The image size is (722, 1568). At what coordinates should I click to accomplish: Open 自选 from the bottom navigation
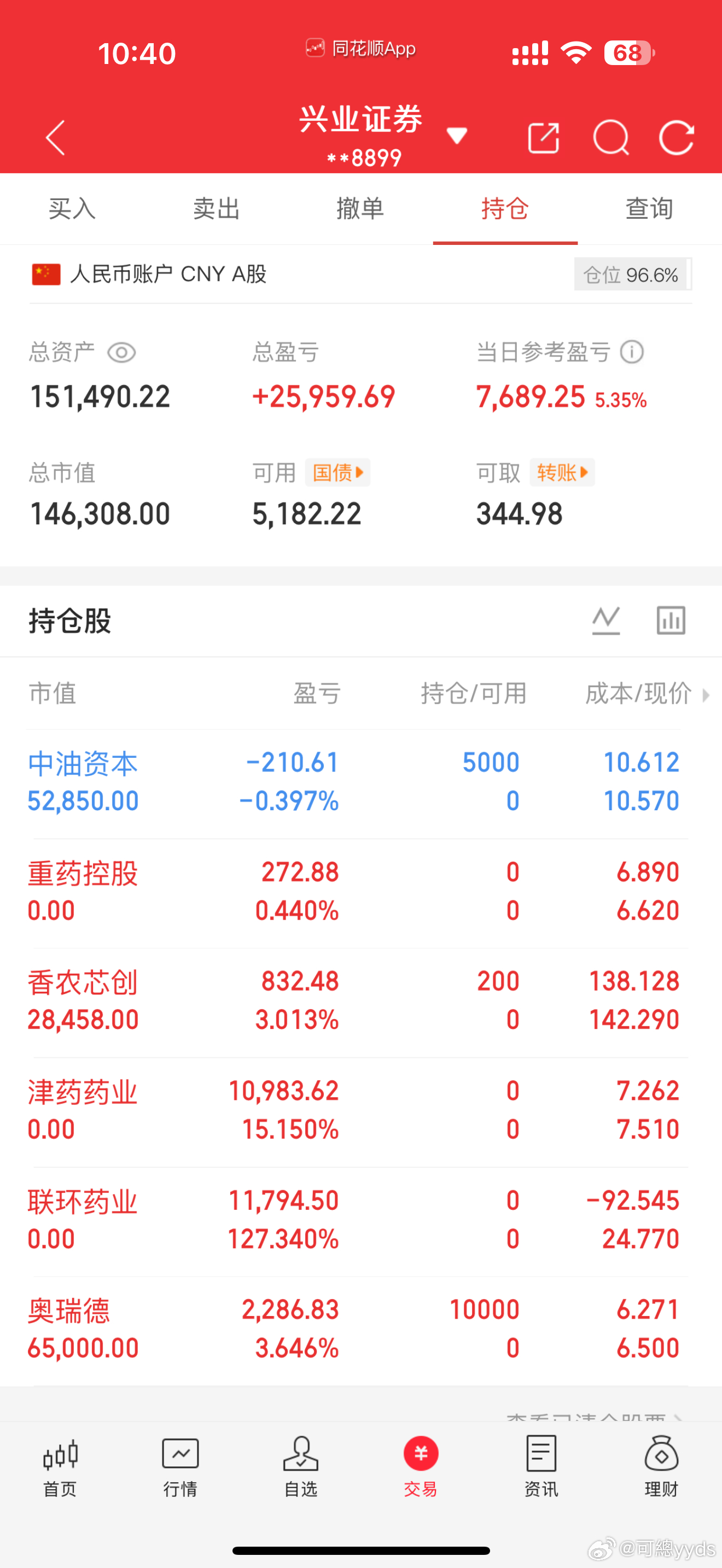pyautogui.click(x=300, y=1473)
